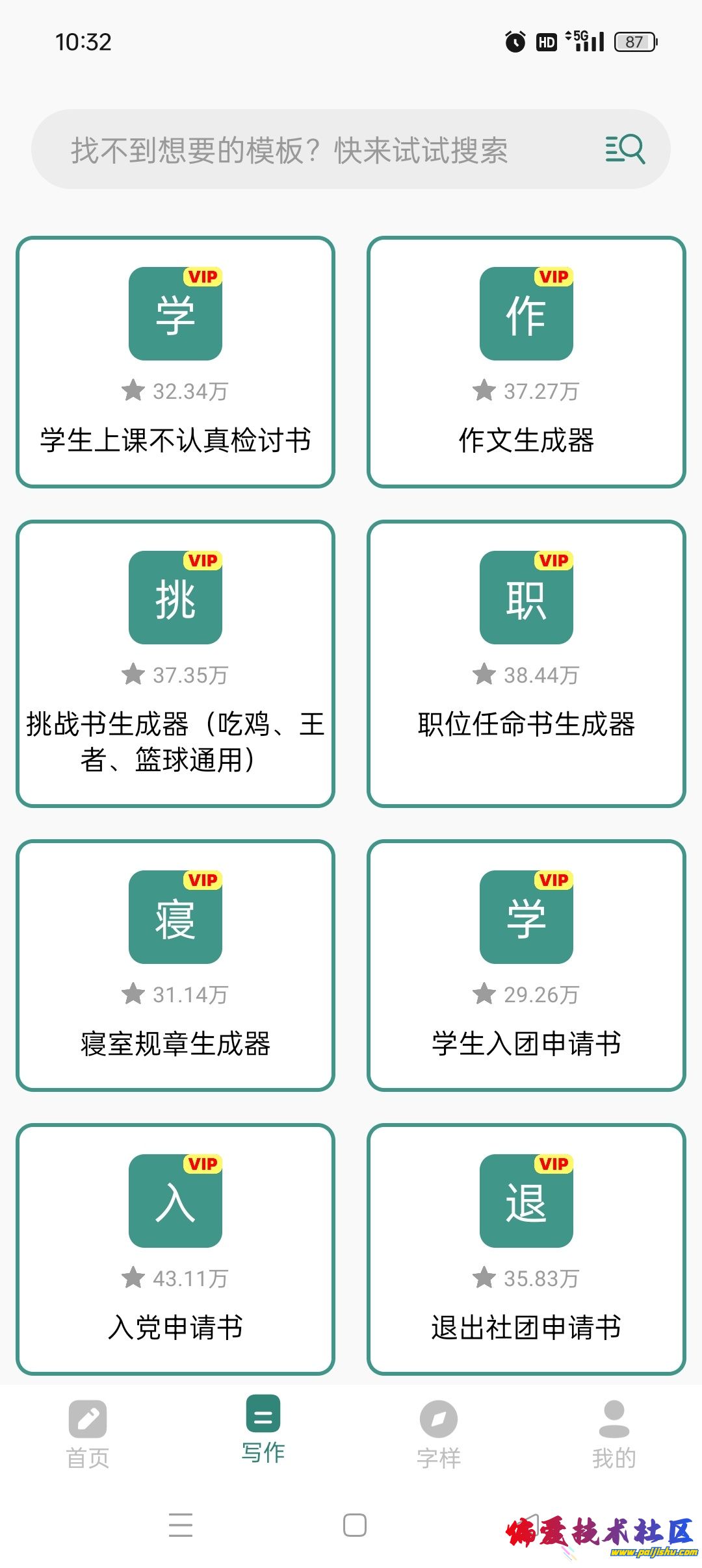Tap the search magnifier icon
Viewport: 702px width, 1568px height.
tap(625, 150)
